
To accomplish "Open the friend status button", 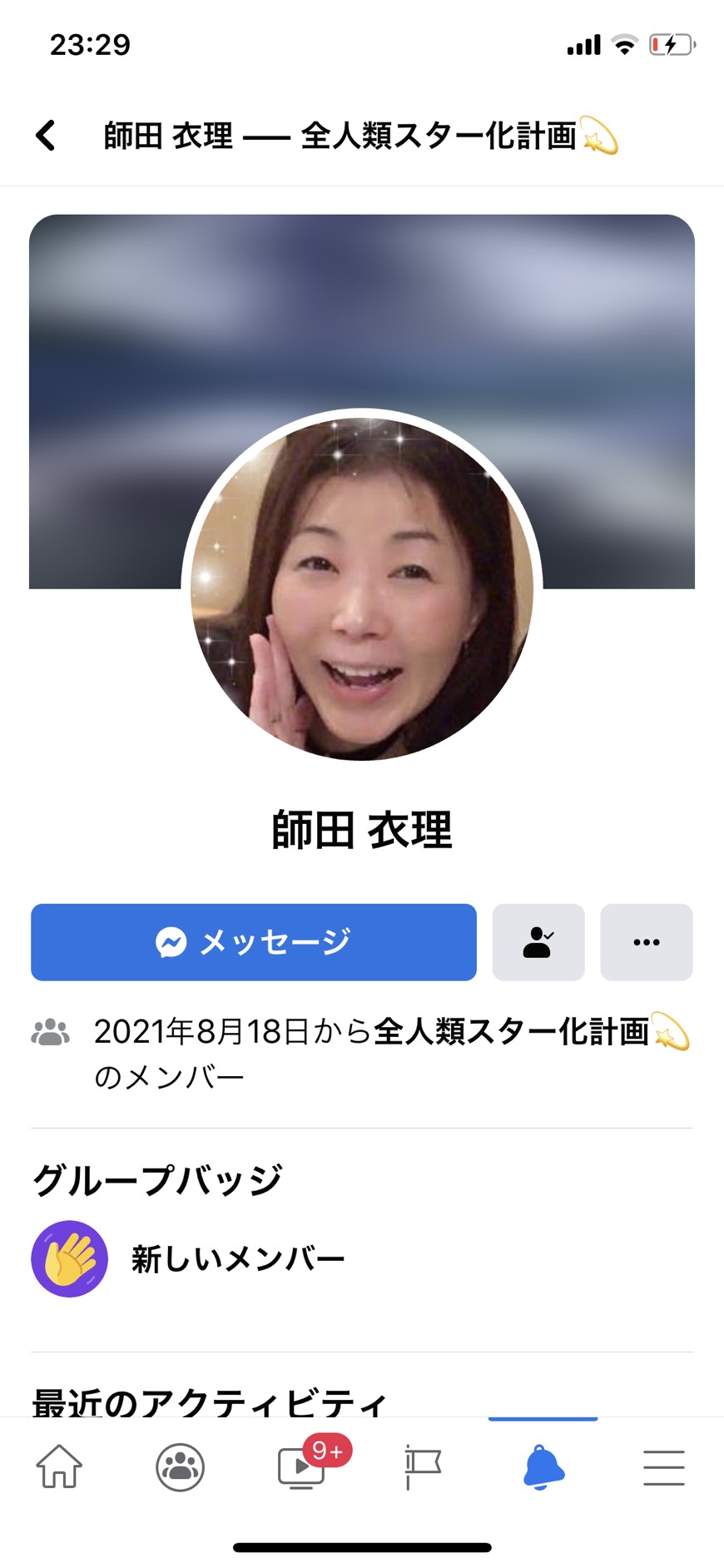I will coord(538,942).
